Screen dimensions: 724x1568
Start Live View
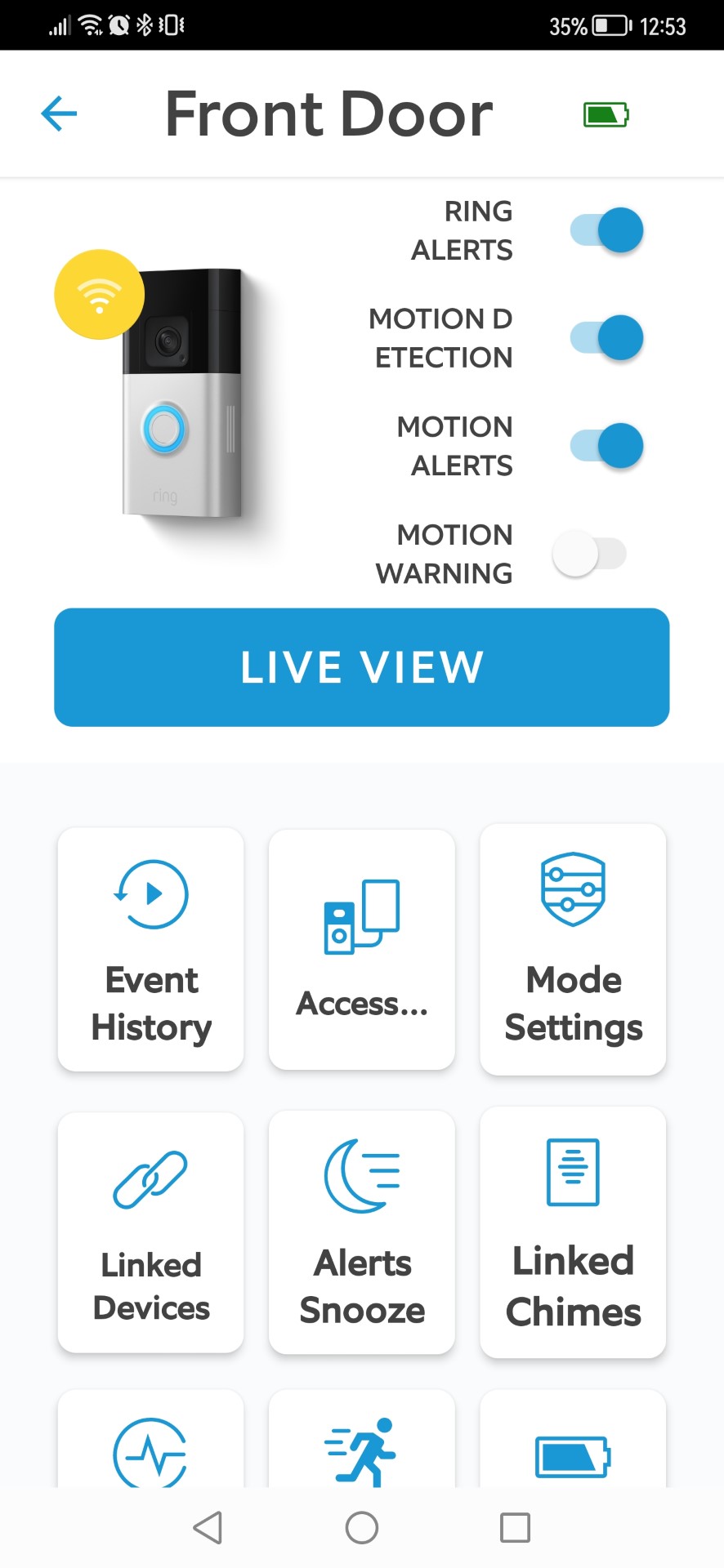pos(362,667)
